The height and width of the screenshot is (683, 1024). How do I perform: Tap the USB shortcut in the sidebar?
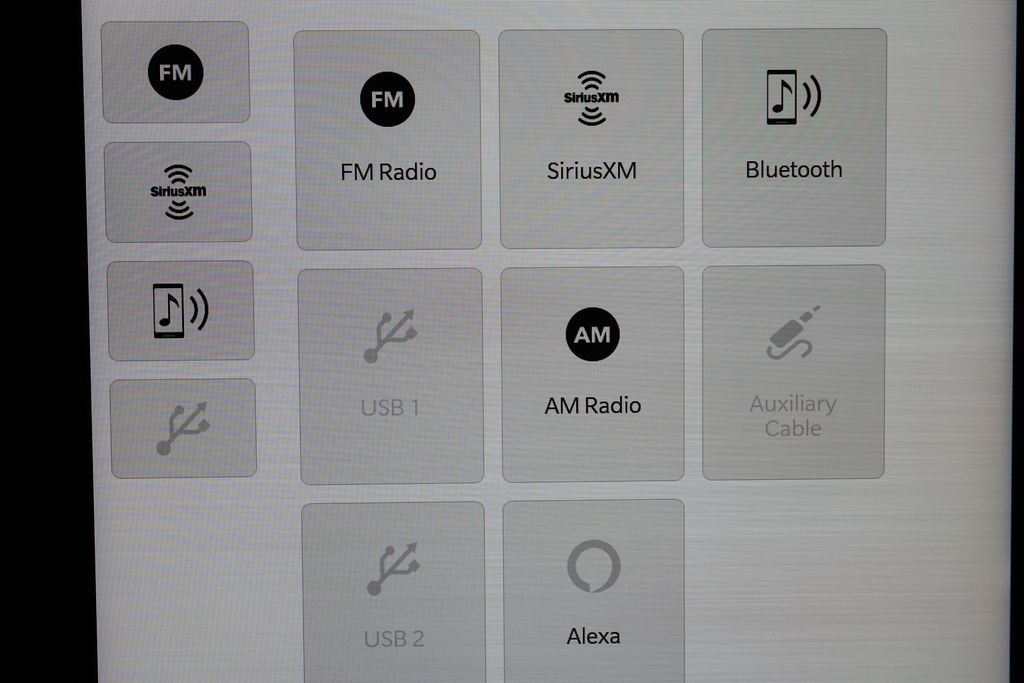click(x=183, y=428)
